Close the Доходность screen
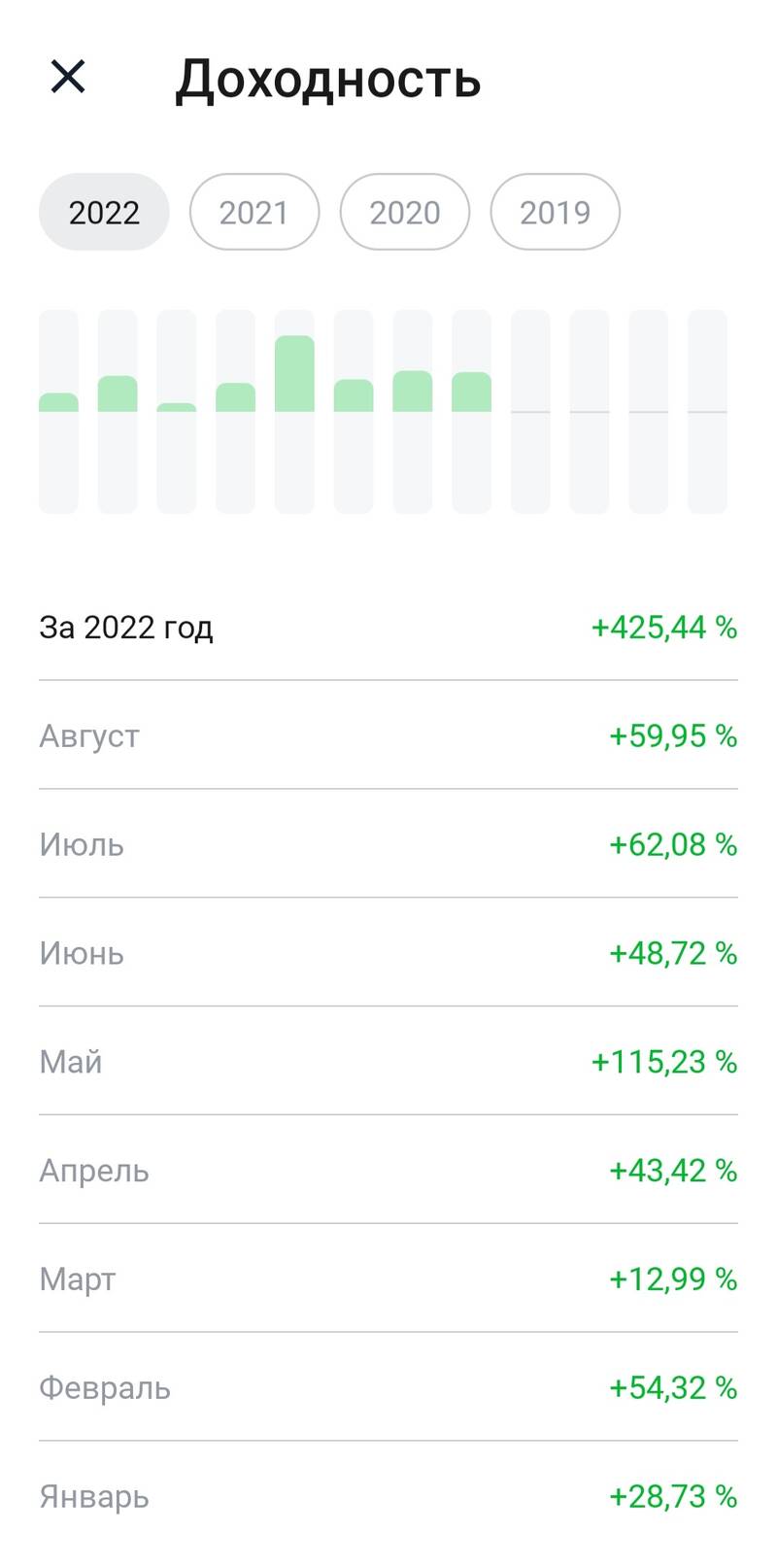This screenshot has width=777, height=1568. [68, 76]
